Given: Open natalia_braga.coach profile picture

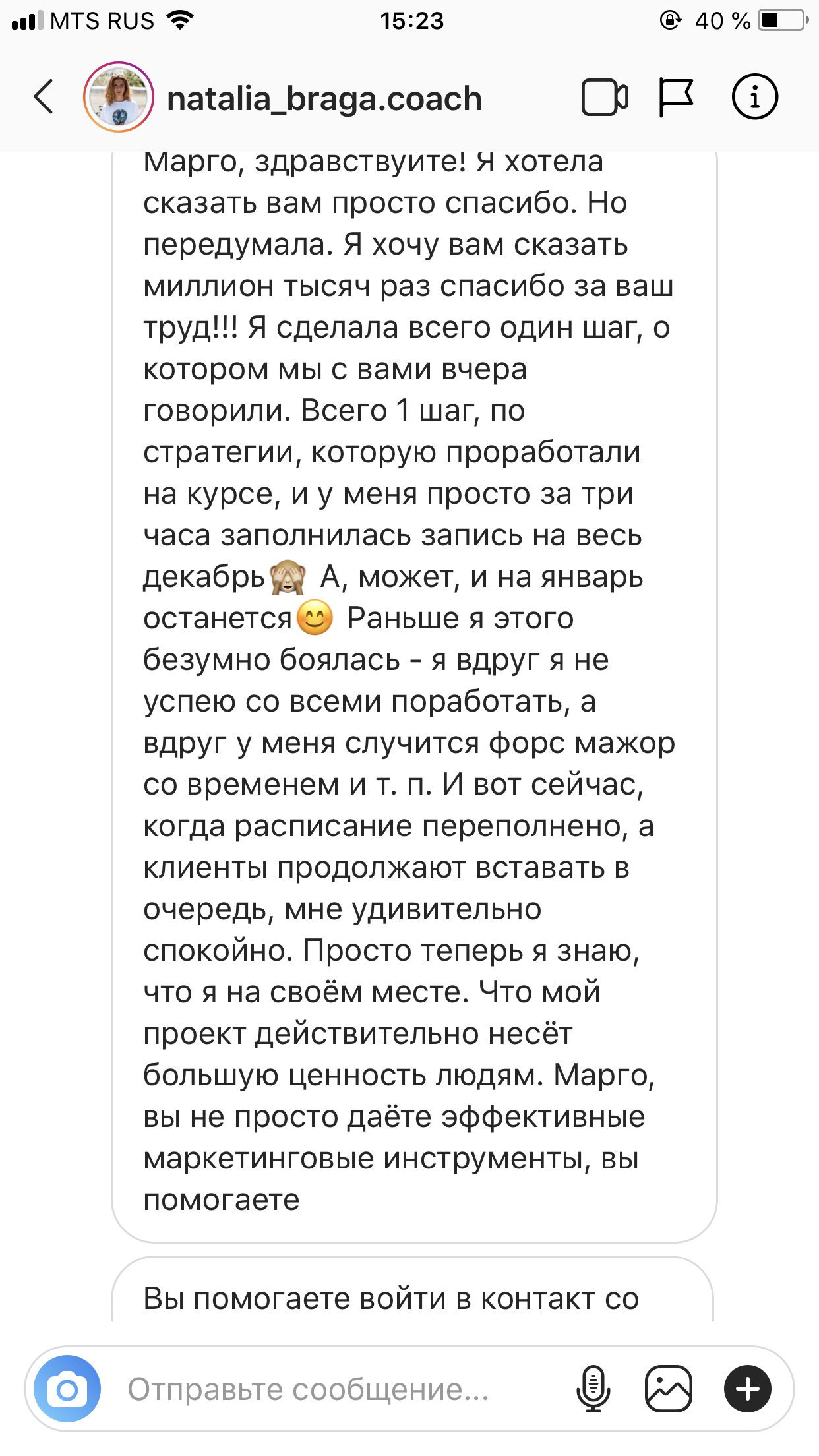Looking at the screenshot, I should (119, 97).
